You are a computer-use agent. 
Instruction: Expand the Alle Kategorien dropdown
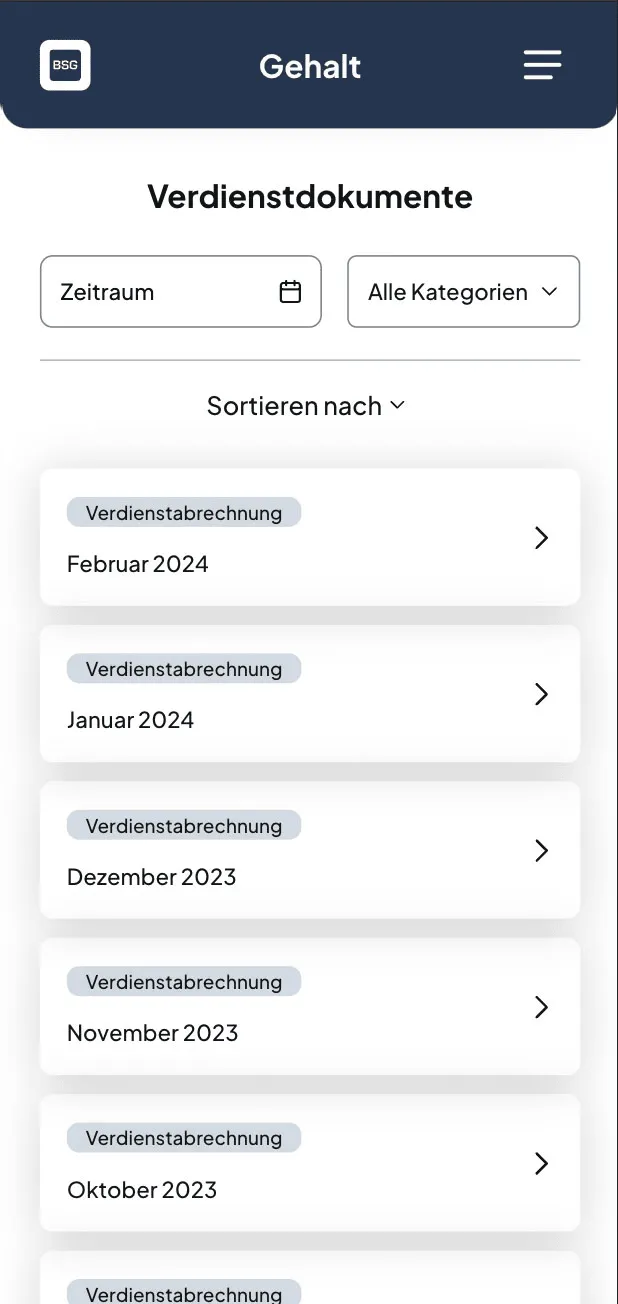[463, 292]
